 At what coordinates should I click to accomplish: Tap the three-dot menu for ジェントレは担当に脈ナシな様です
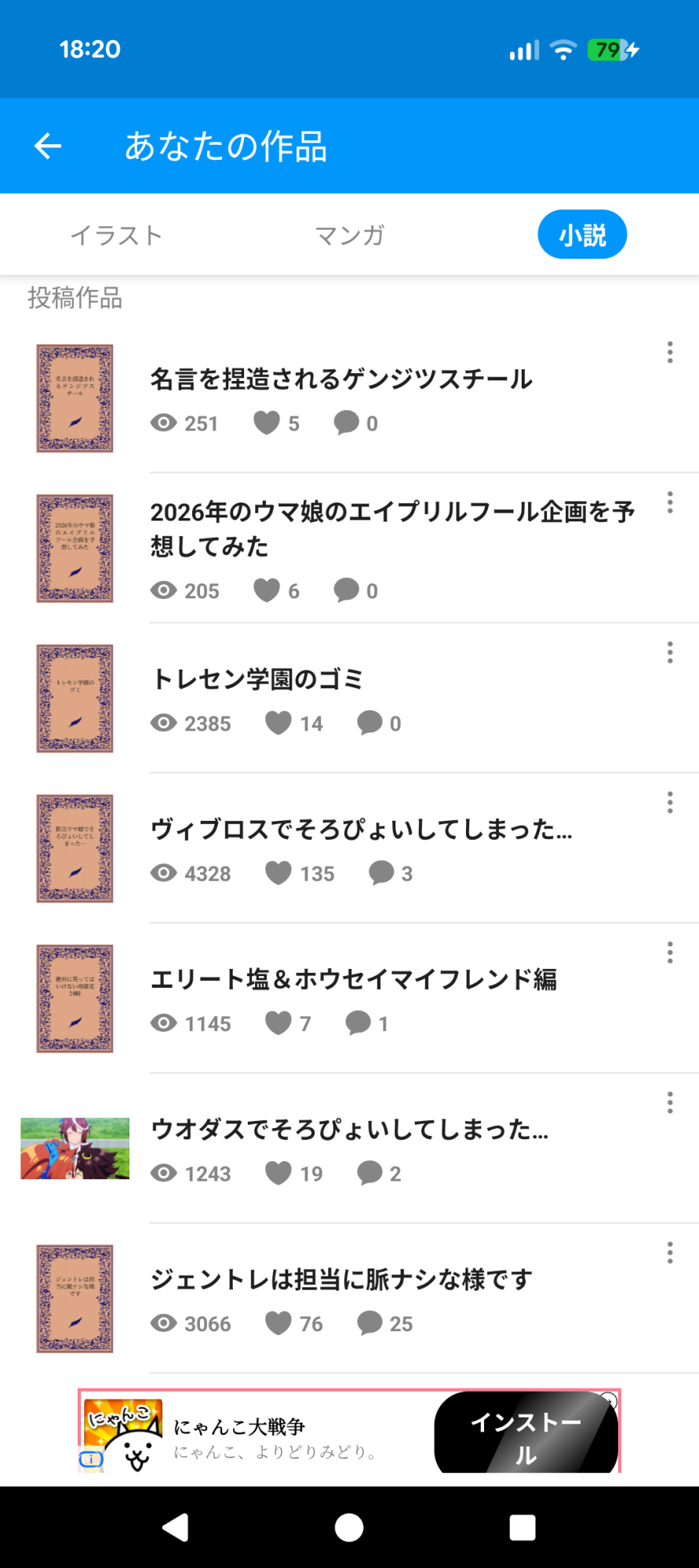pyautogui.click(x=670, y=1253)
